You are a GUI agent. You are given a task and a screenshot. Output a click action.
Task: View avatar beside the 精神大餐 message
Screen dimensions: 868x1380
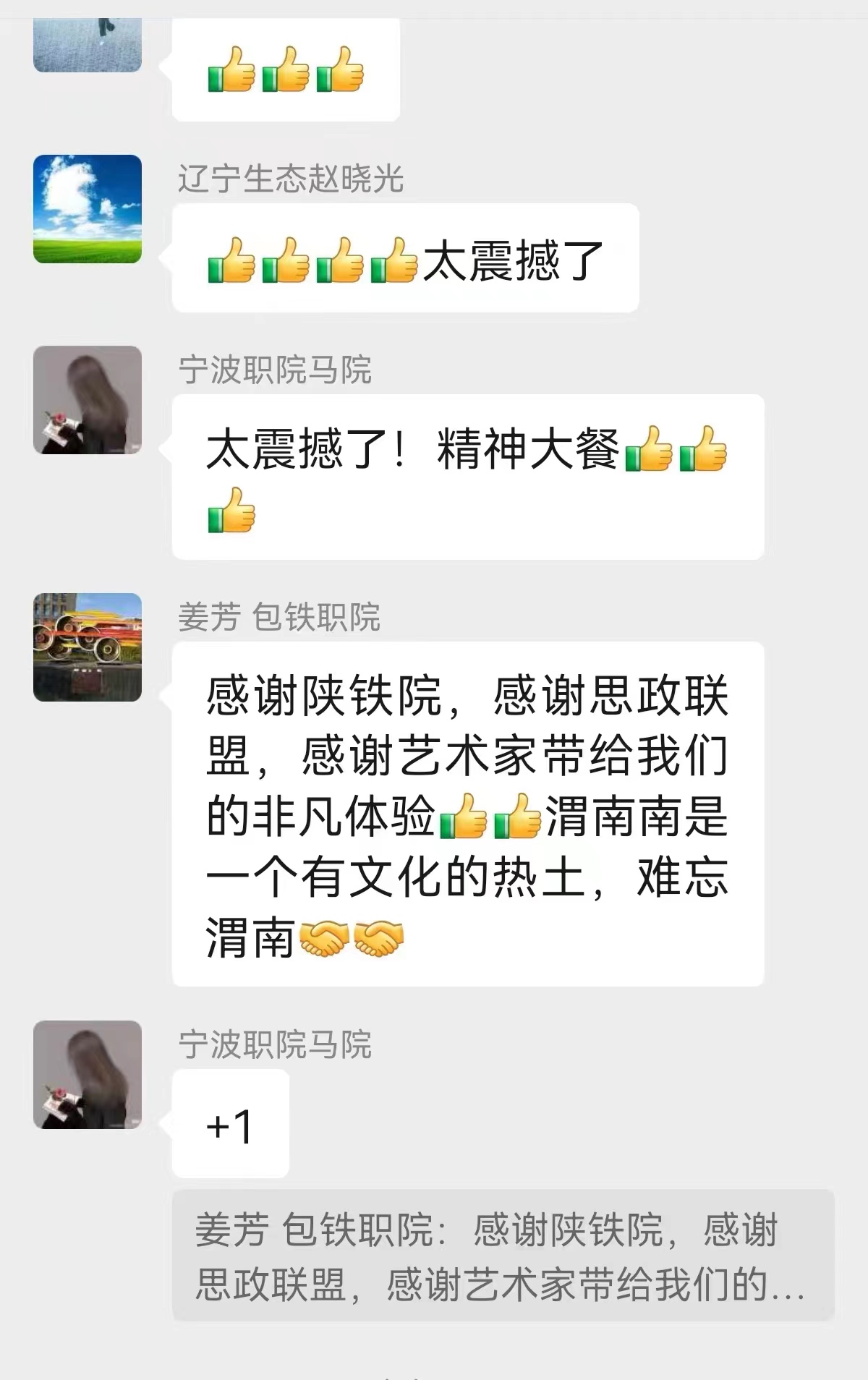click(x=88, y=400)
